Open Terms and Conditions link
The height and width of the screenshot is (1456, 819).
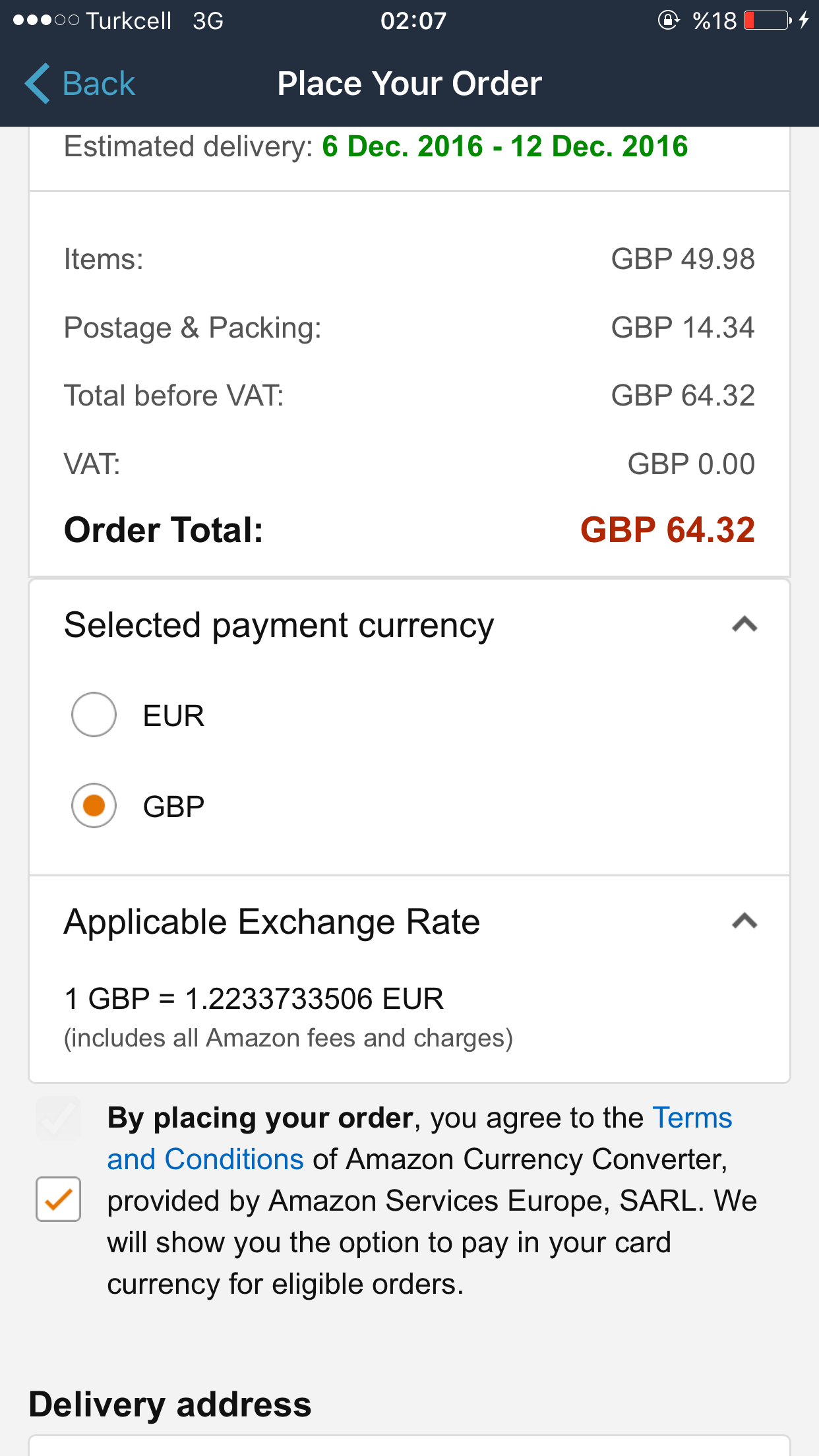419,1139
